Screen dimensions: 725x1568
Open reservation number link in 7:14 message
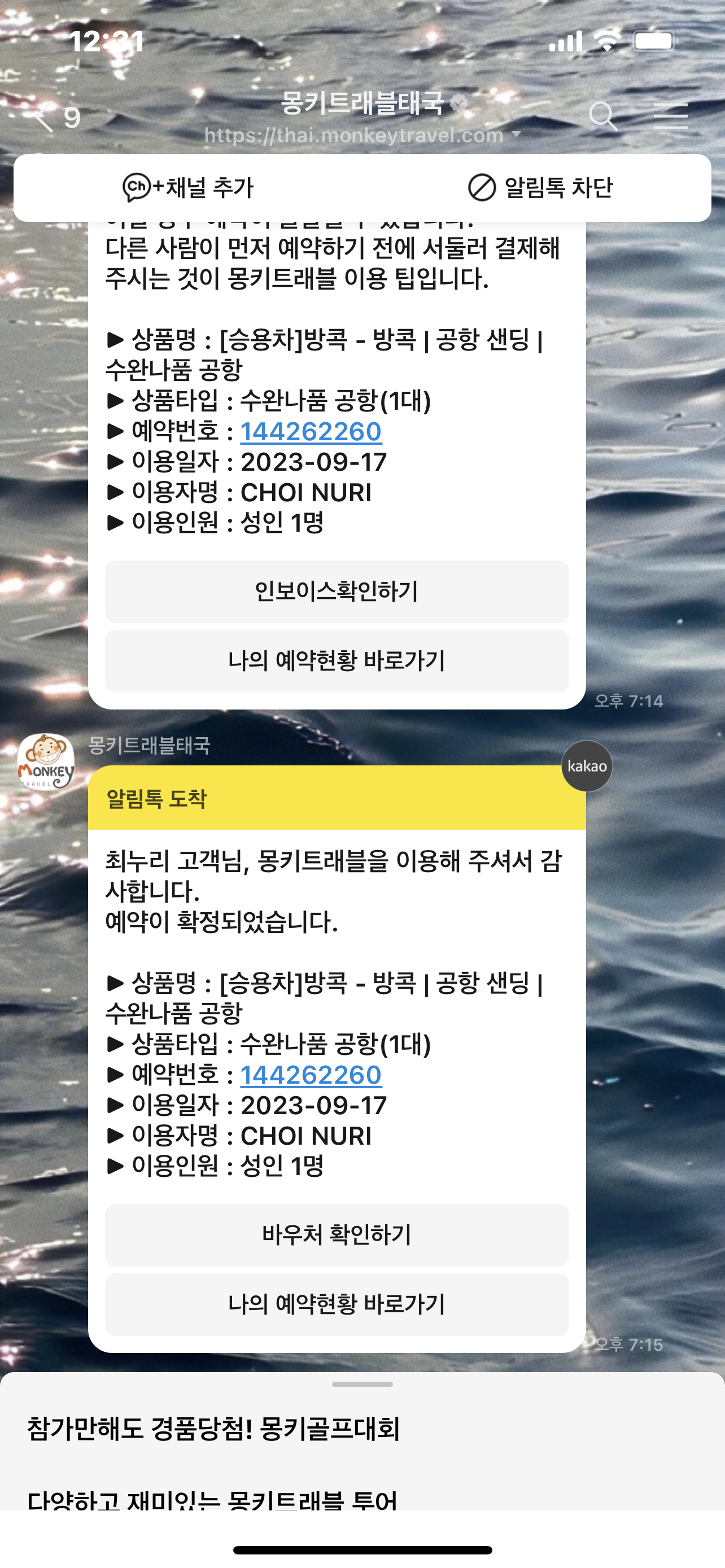coord(311,432)
